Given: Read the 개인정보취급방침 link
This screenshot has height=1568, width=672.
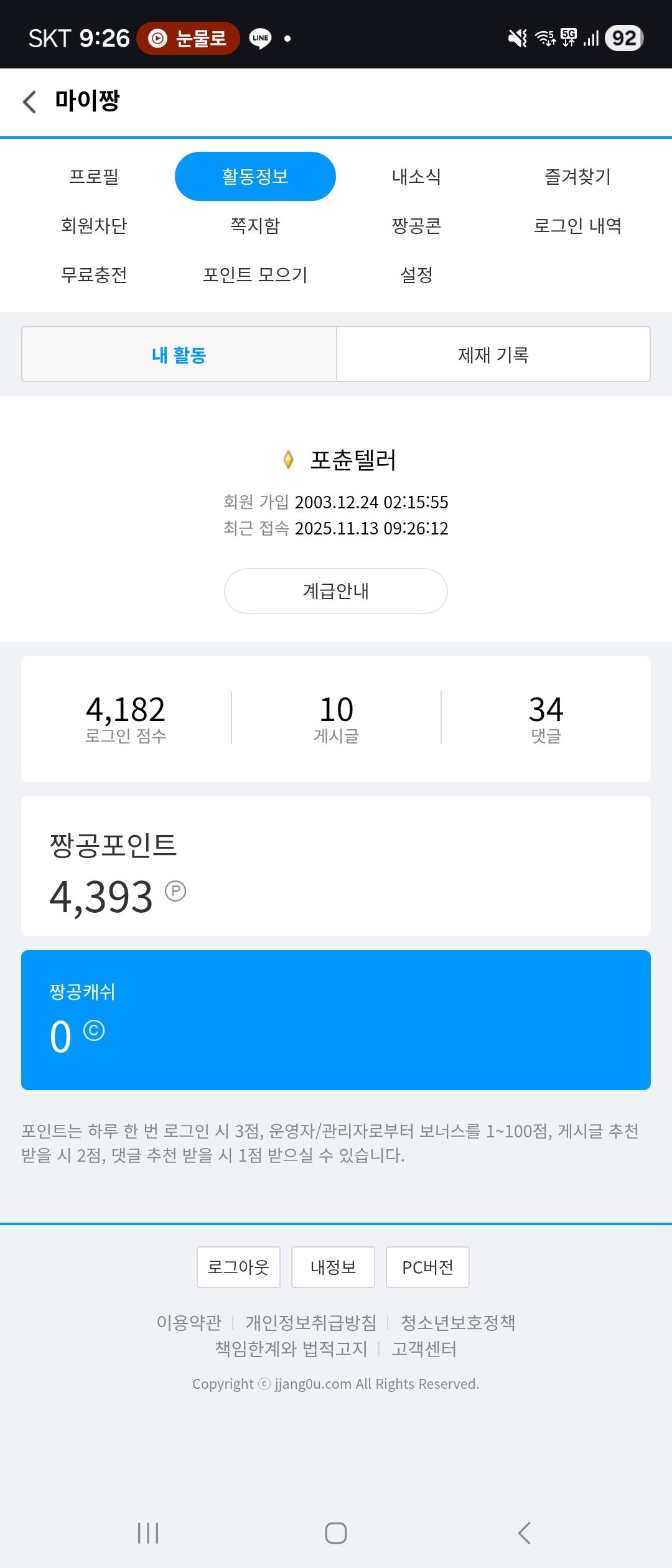Looking at the screenshot, I should [x=311, y=1322].
